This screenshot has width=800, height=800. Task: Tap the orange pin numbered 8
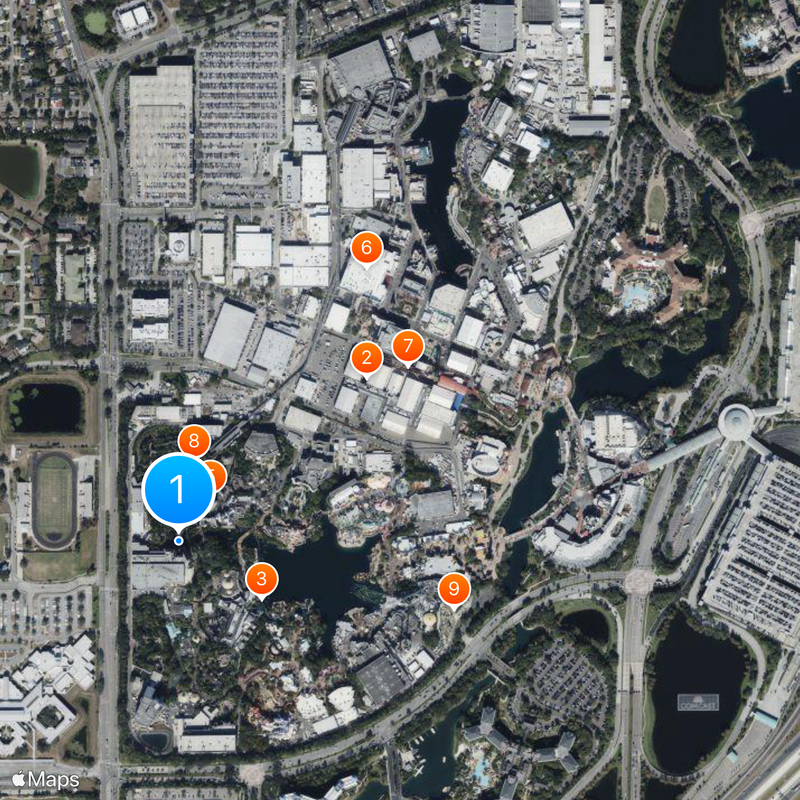[x=194, y=439]
